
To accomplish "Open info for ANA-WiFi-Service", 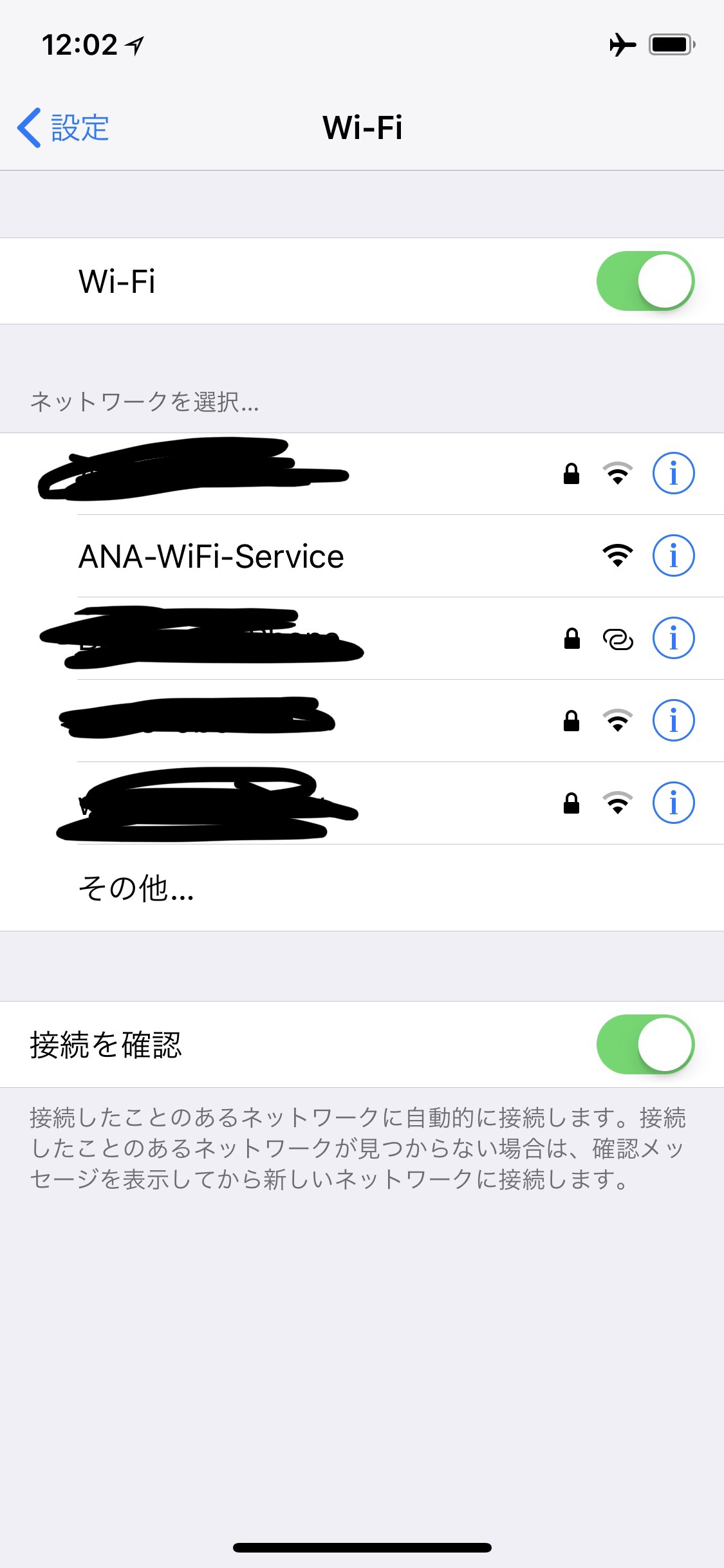I will coord(673,555).
